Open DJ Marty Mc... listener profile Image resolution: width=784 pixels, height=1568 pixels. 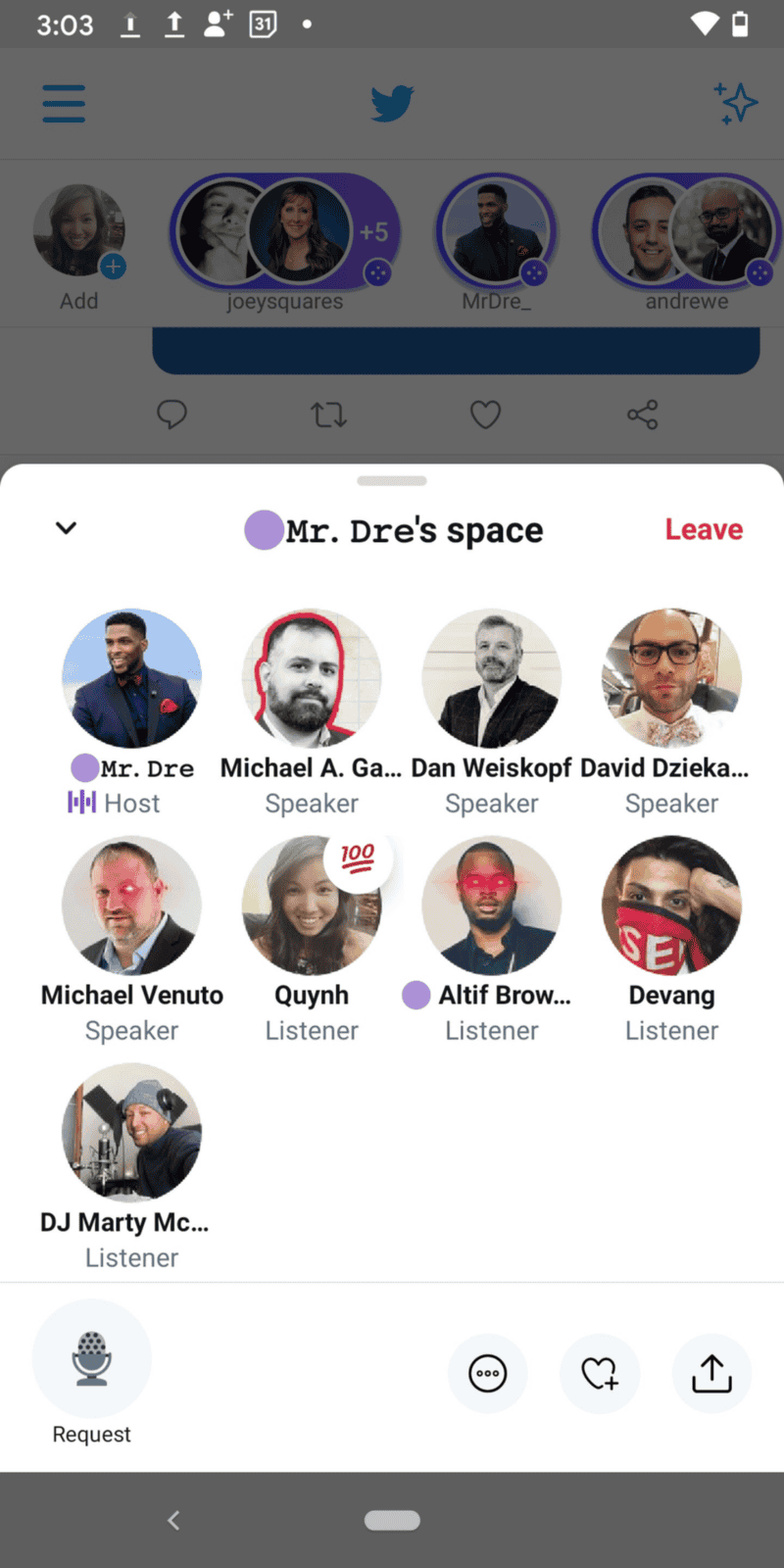[x=132, y=1133]
